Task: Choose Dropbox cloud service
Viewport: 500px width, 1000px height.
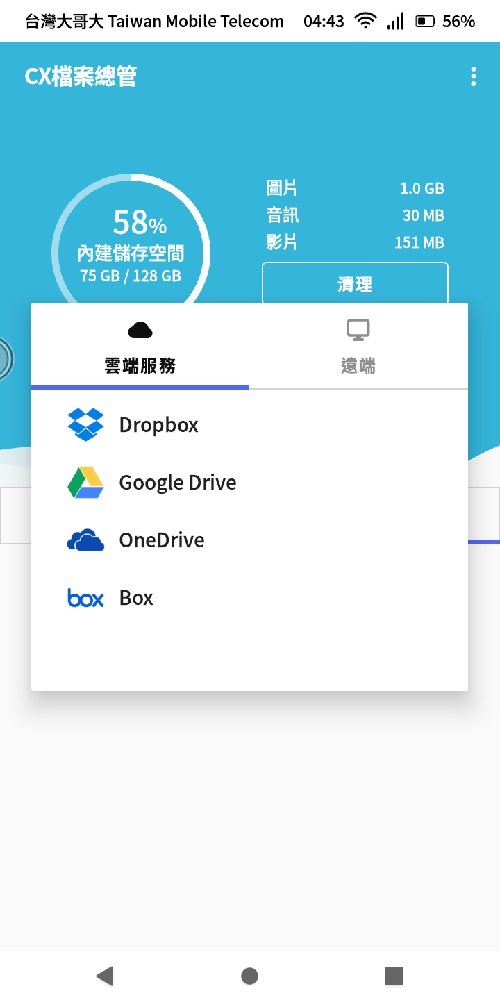Action: click(x=249, y=425)
